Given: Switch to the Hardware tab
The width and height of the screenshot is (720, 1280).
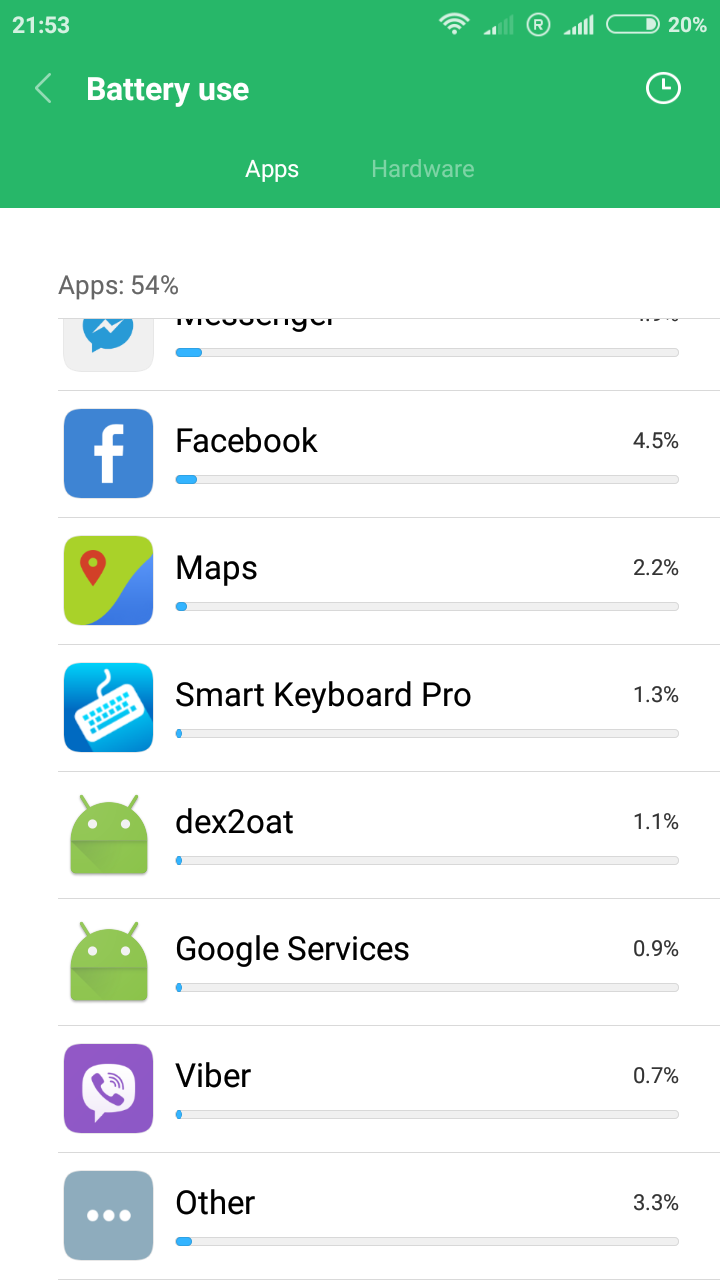Looking at the screenshot, I should click(422, 169).
